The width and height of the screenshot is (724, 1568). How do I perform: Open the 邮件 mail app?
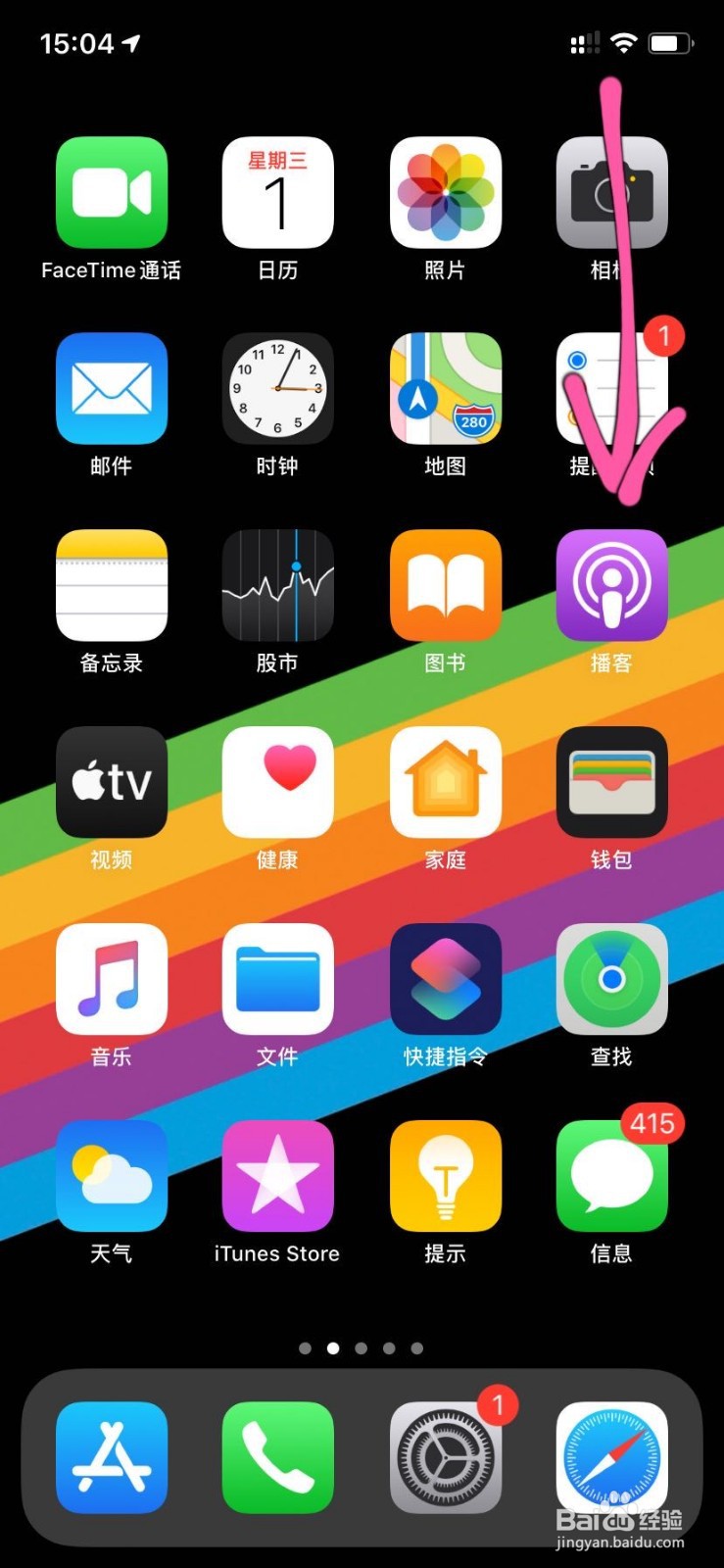coord(112,388)
